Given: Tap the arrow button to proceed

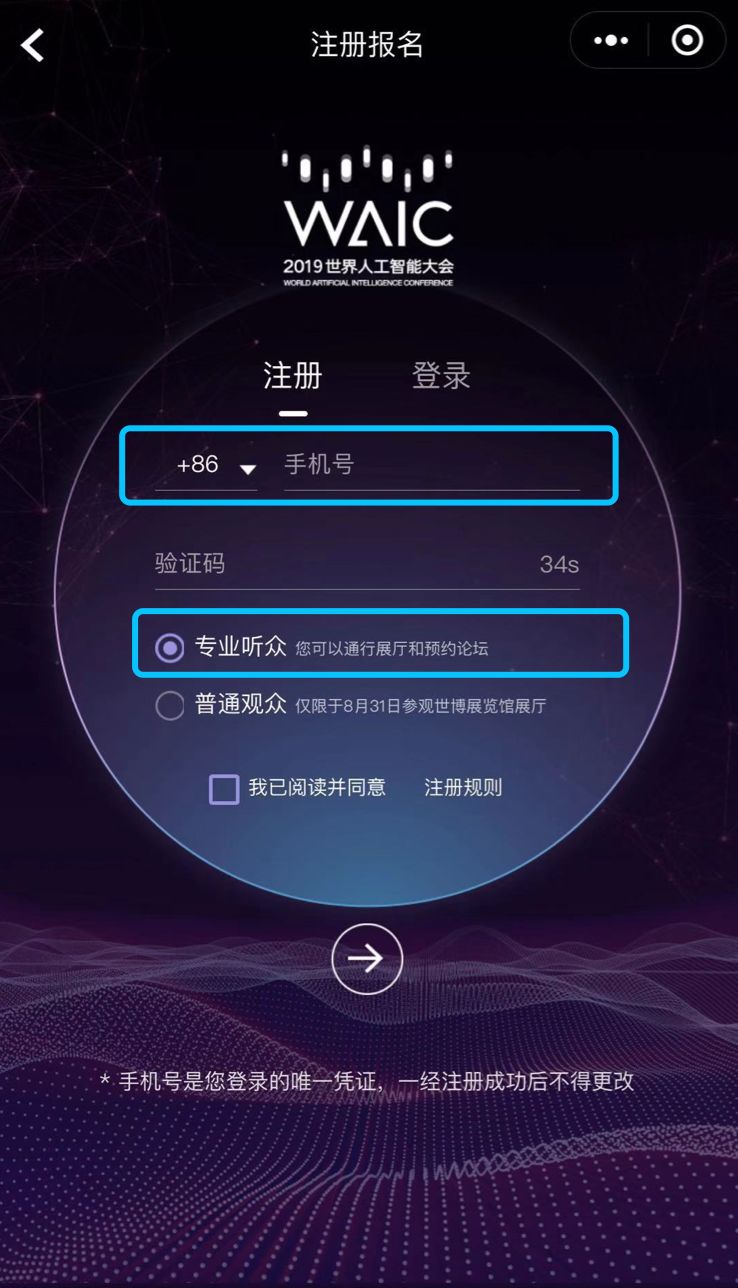Looking at the screenshot, I should (367, 959).
